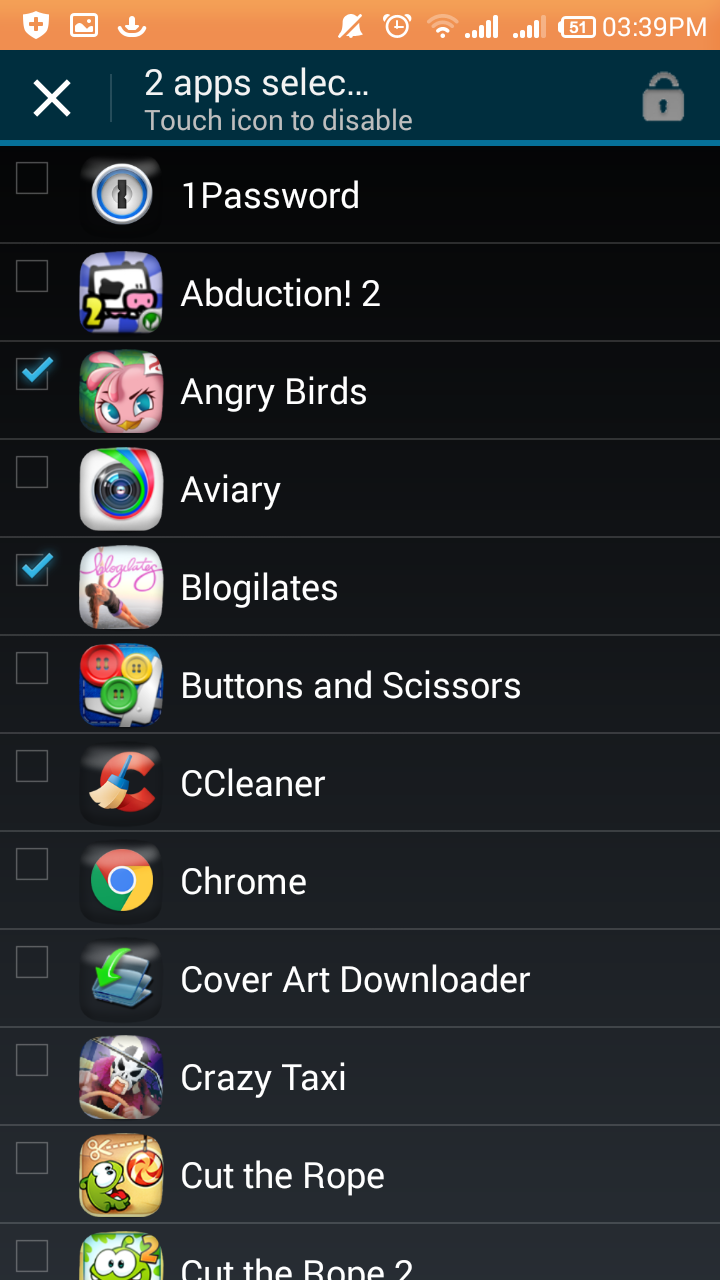Select the Abduction! 2 checkbox
720x1280 pixels.
point(32,277)
